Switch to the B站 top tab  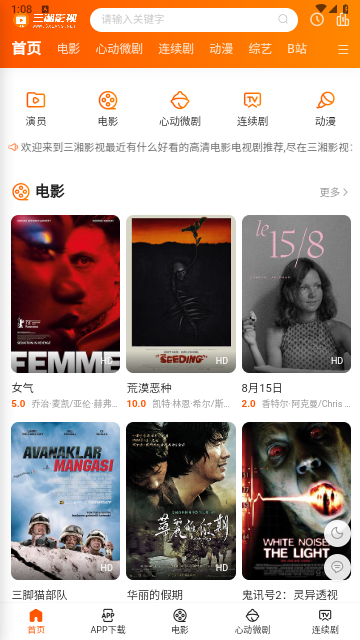297,49
